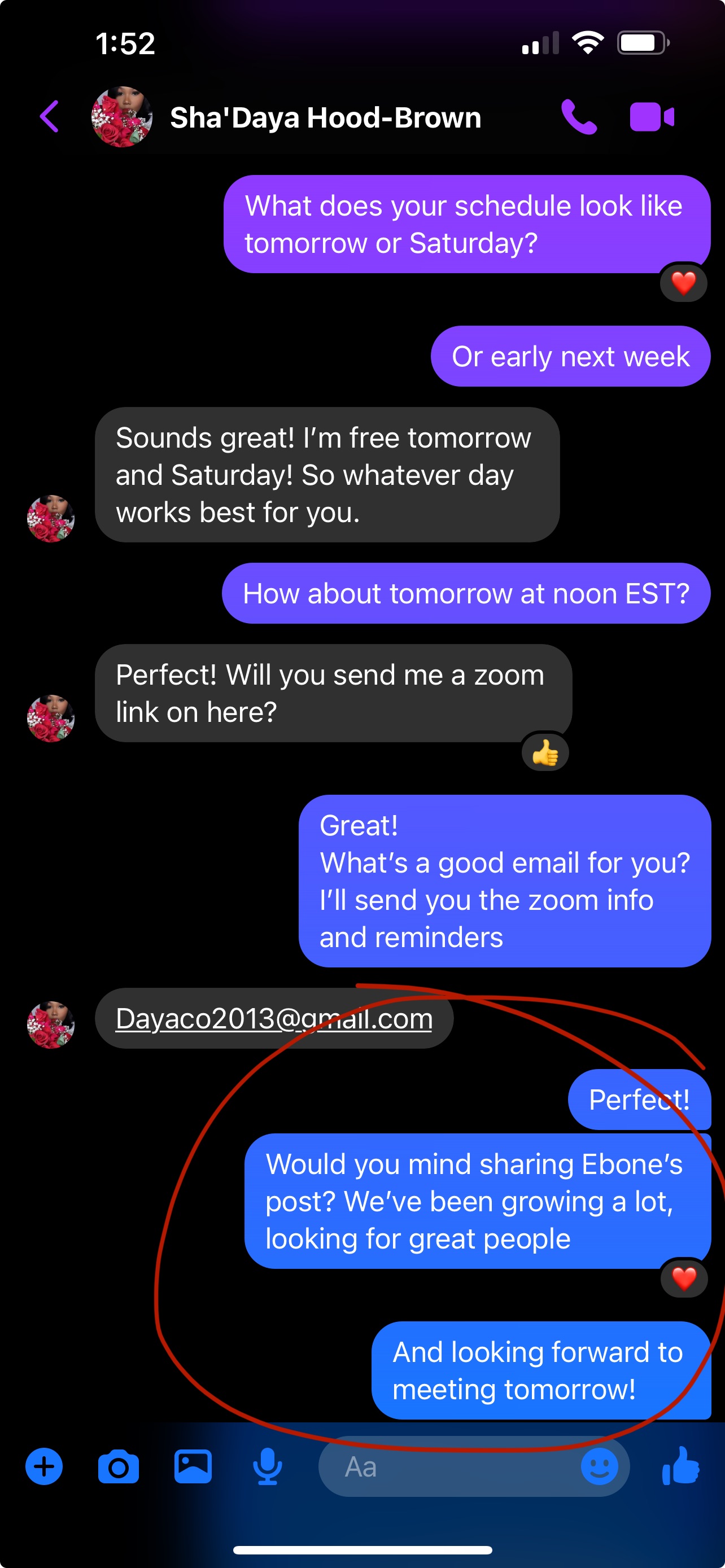Viewport: 725px width, 1568px height.
Task: Start a voice call with Sha'Daya
Action: coord(578,117)
